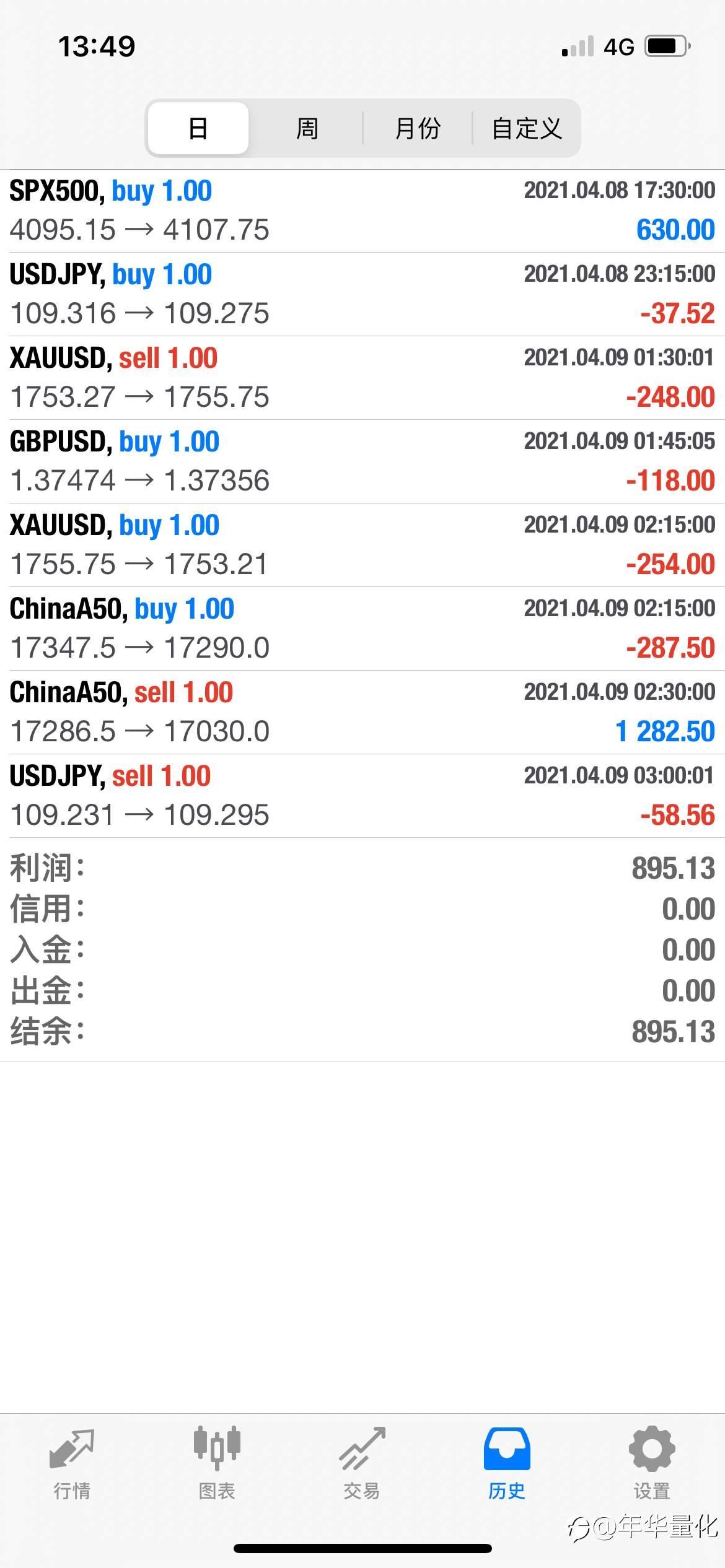Switch to the 交易 trade tab

tap(362, 1464)
